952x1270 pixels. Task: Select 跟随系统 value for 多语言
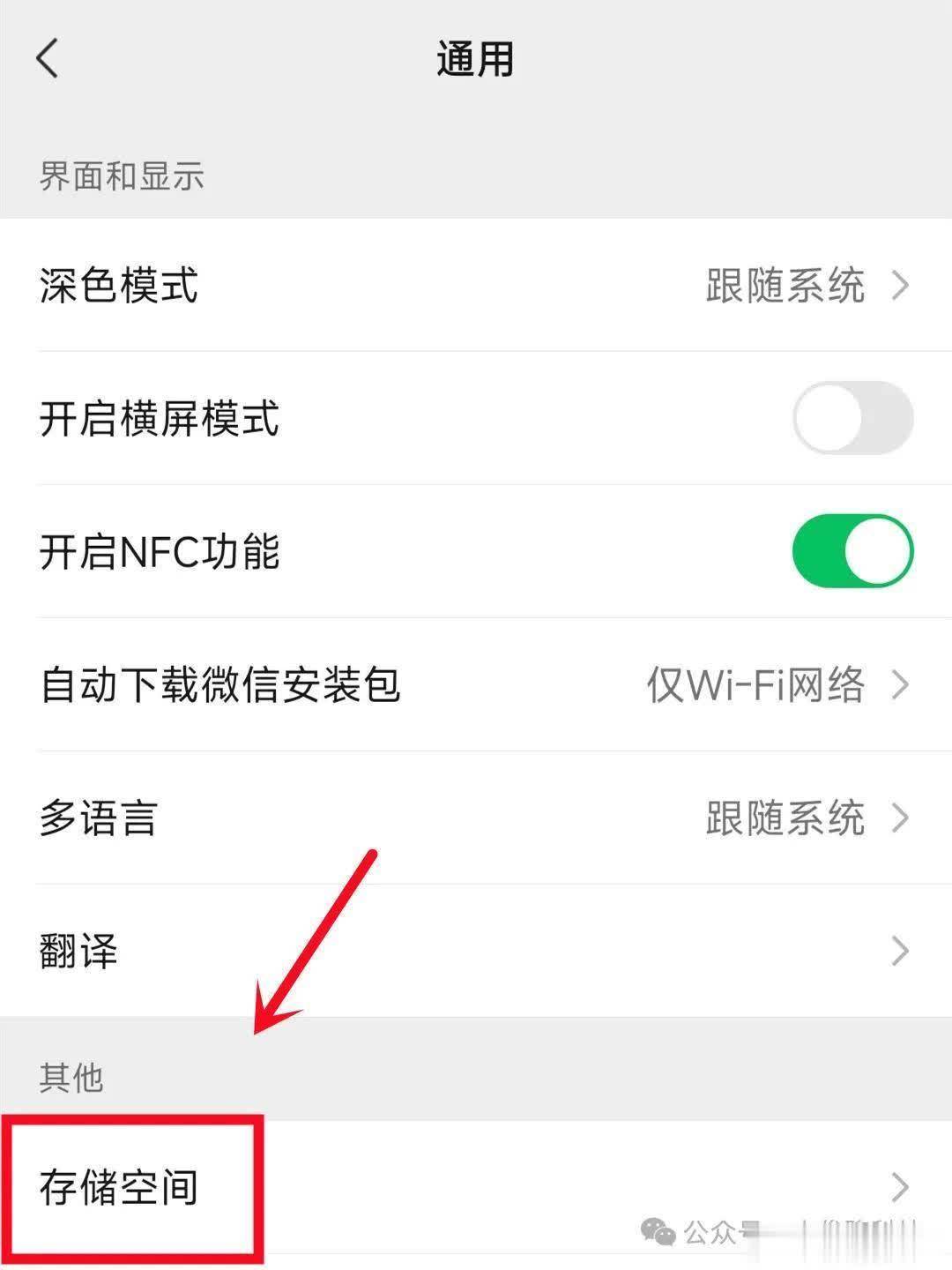783,818
